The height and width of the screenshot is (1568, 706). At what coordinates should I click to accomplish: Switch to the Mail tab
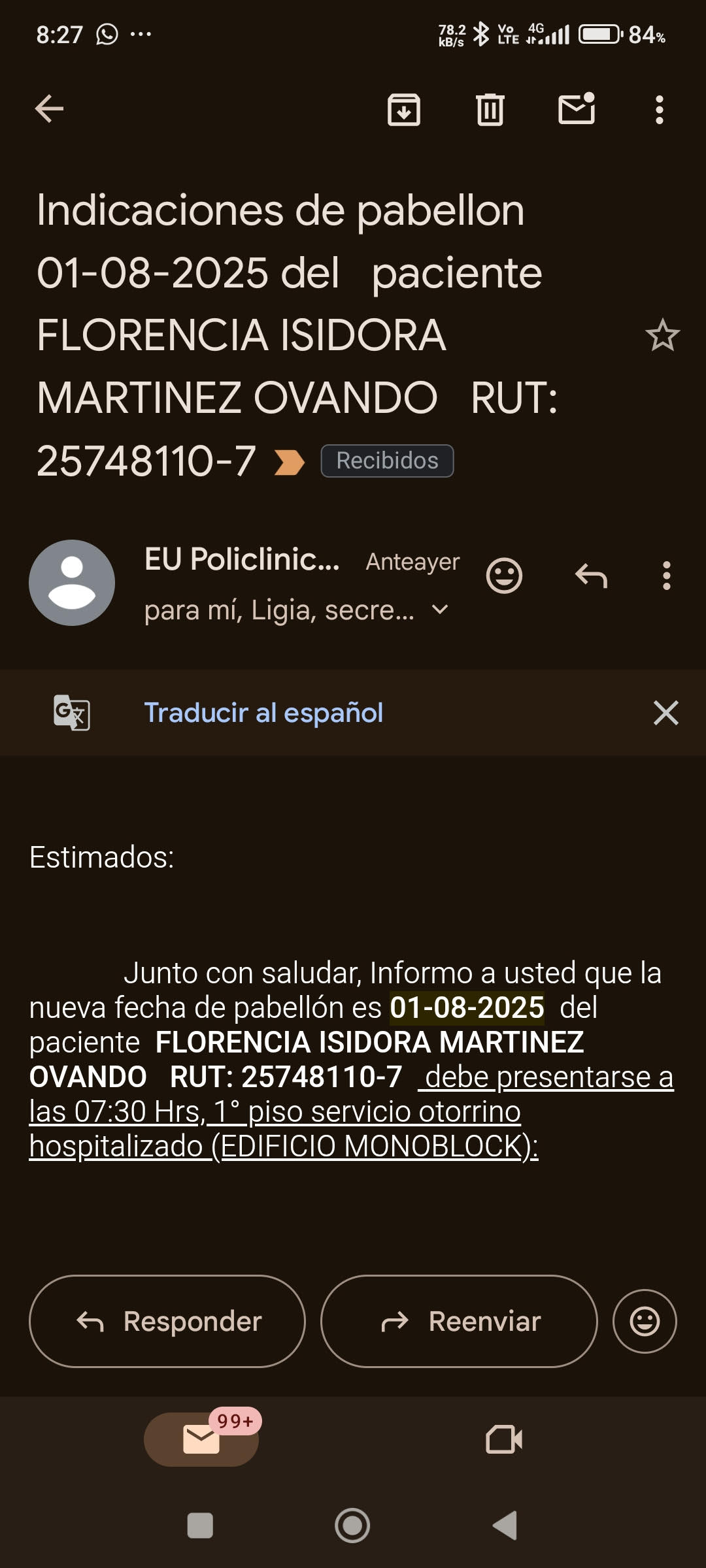click(201, 1439)
